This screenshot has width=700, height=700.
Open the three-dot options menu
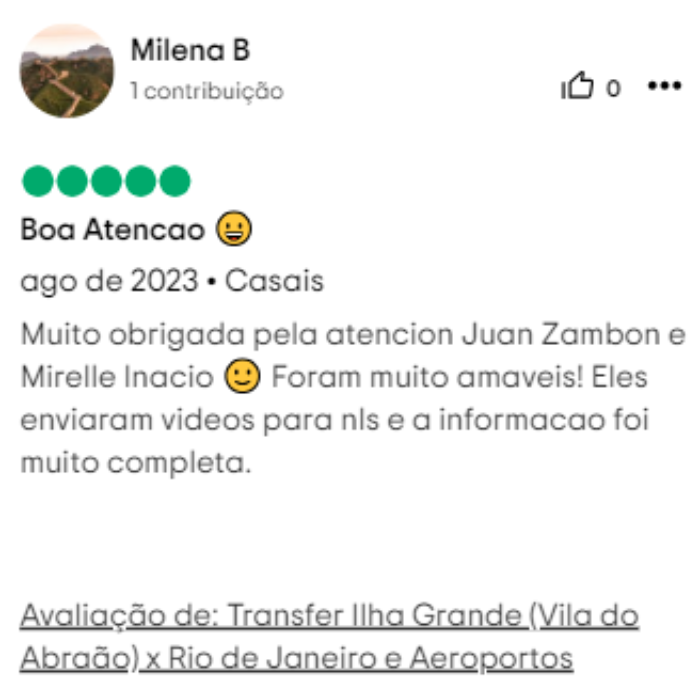coord(664,87)
